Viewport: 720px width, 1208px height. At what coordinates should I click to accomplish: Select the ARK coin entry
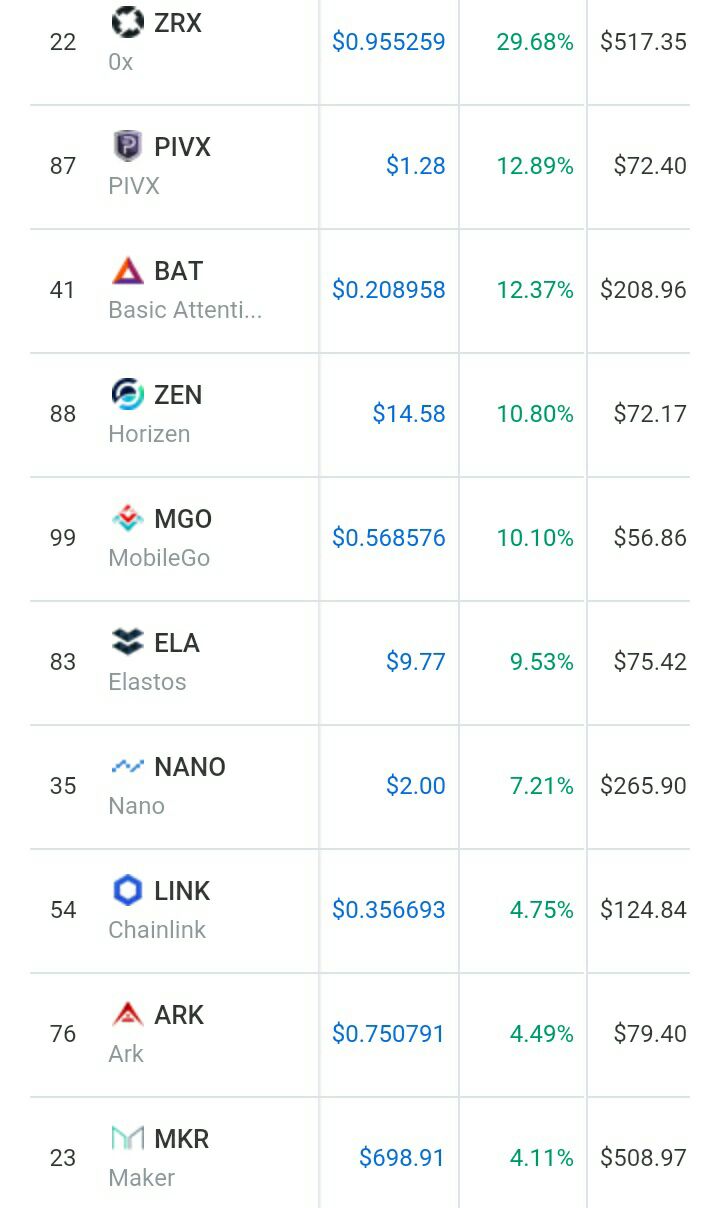(360, 1034)
